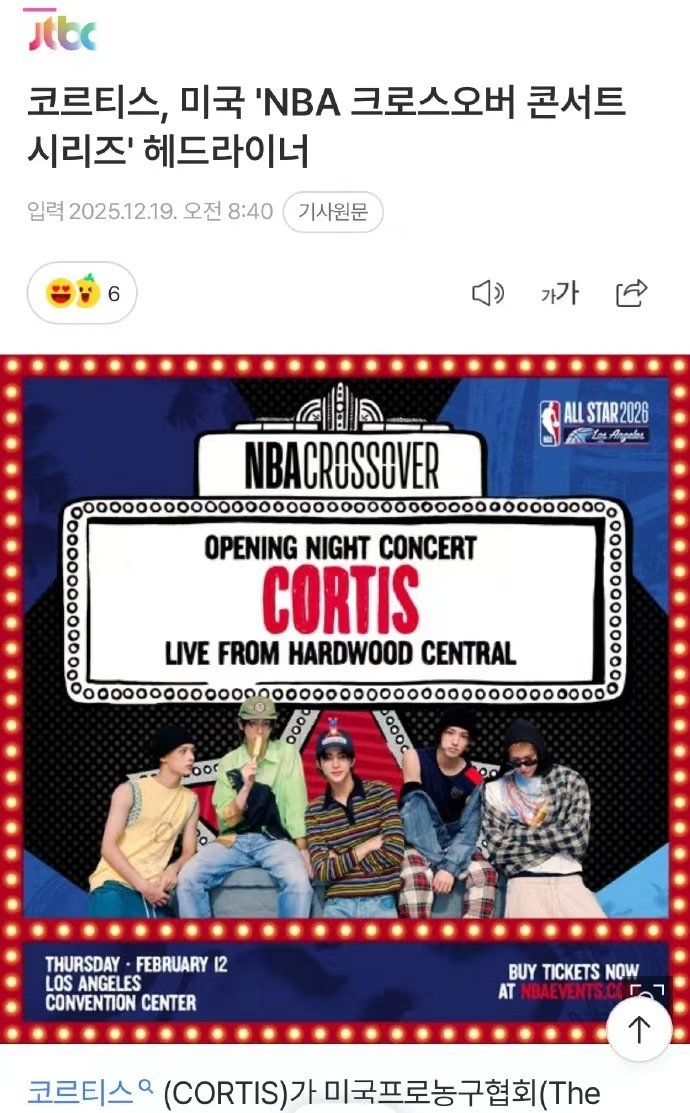Tap the emoji reactions button
The height and width of the screenshot is (1113, 690).
82,294
